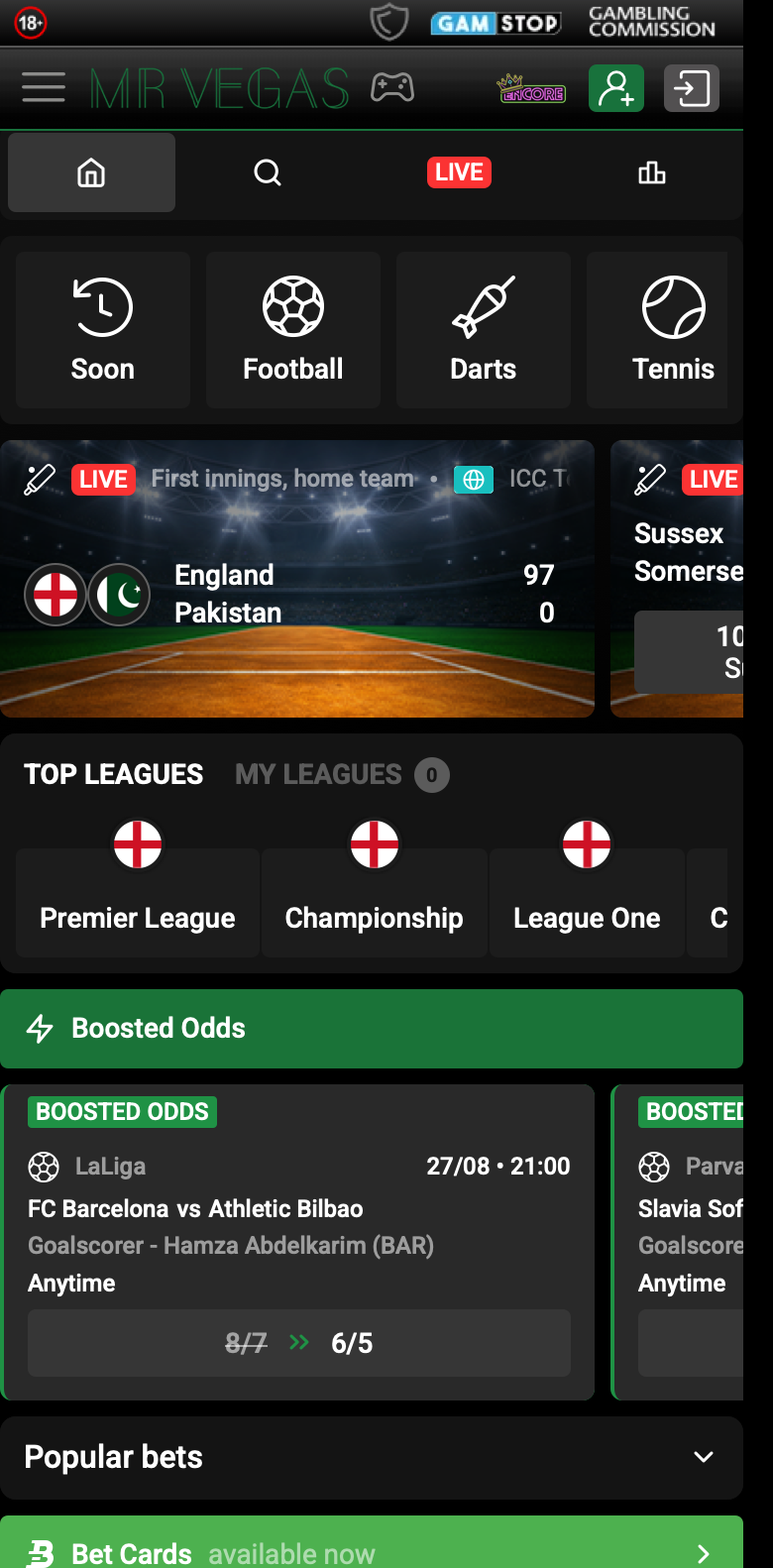This screenshot has width=773, height=1568.
Task: Open the search tab
Action: pyautogui.click(x=268, y=172)
